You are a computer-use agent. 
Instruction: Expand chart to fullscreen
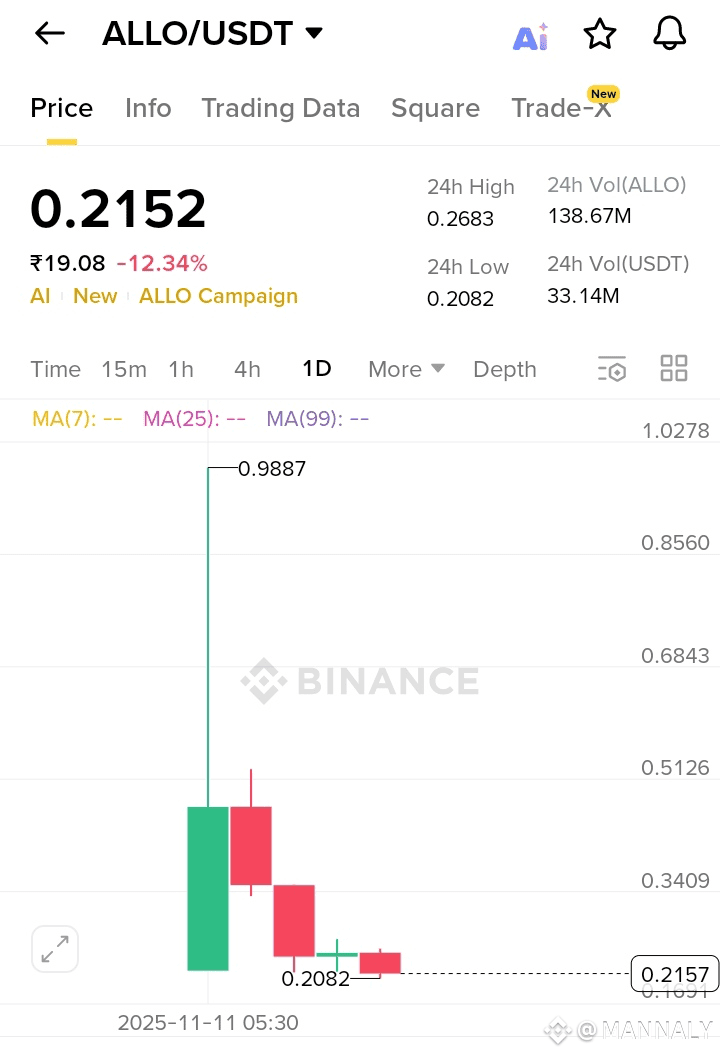click(55, 949)
